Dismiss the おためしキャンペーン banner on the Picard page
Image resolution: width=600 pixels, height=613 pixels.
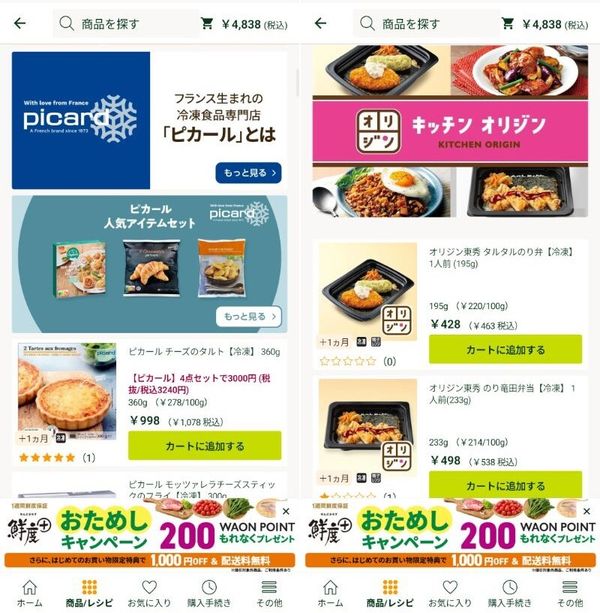point(286,511)
